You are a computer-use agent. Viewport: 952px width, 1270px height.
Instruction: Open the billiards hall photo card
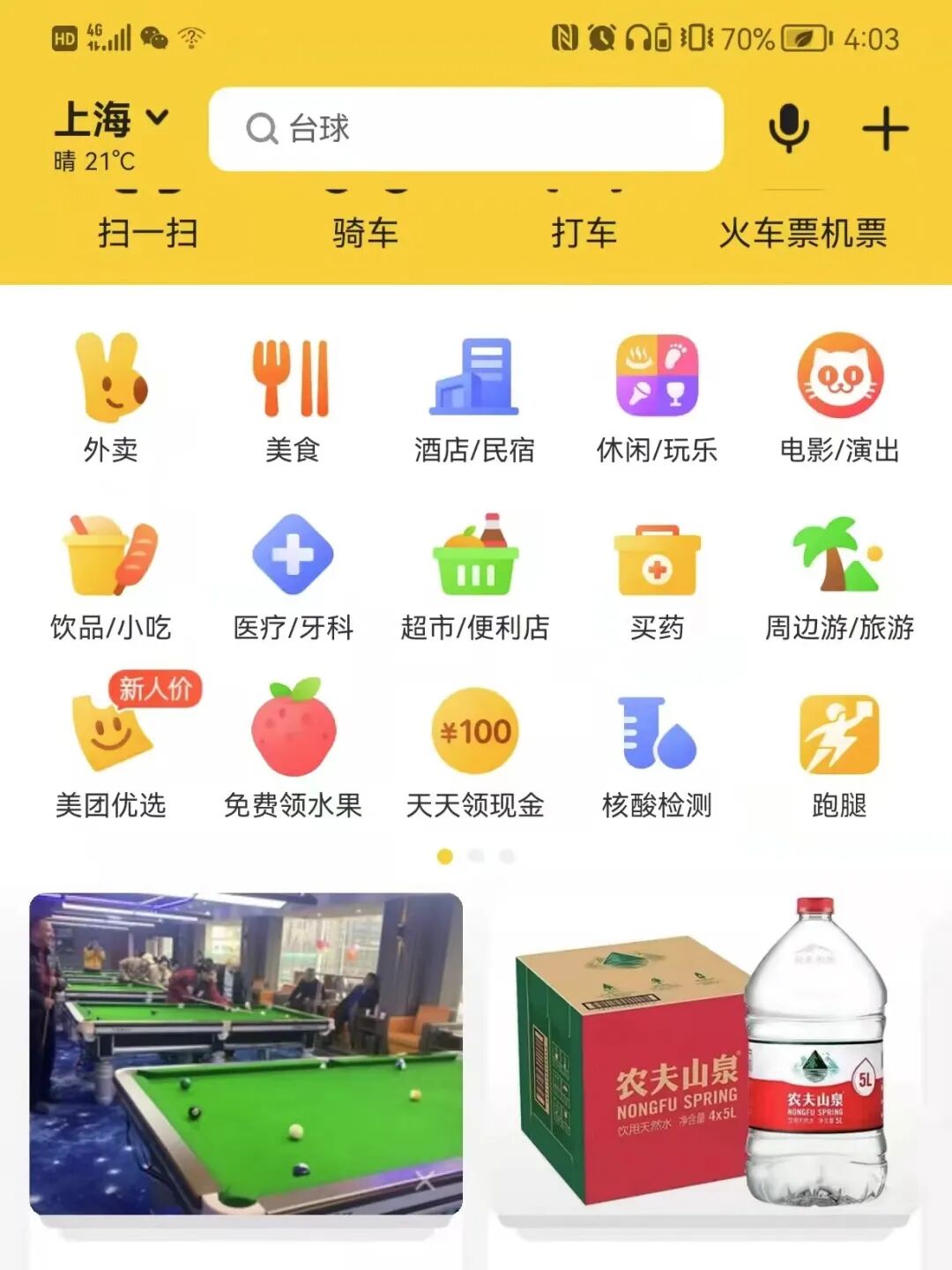[246, 1054]
